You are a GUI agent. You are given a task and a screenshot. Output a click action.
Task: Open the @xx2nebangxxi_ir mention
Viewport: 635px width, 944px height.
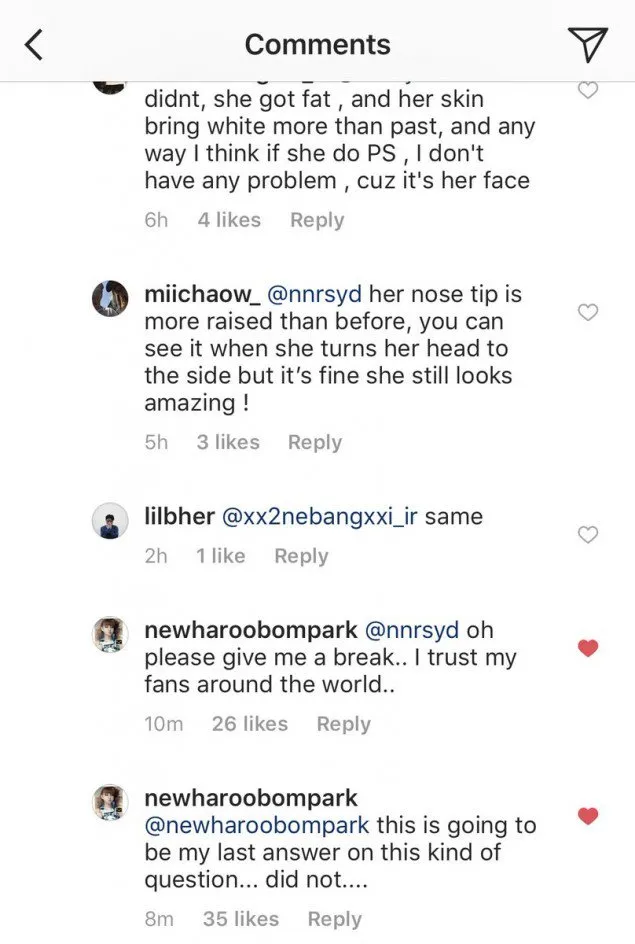click(x=319, y=517)
